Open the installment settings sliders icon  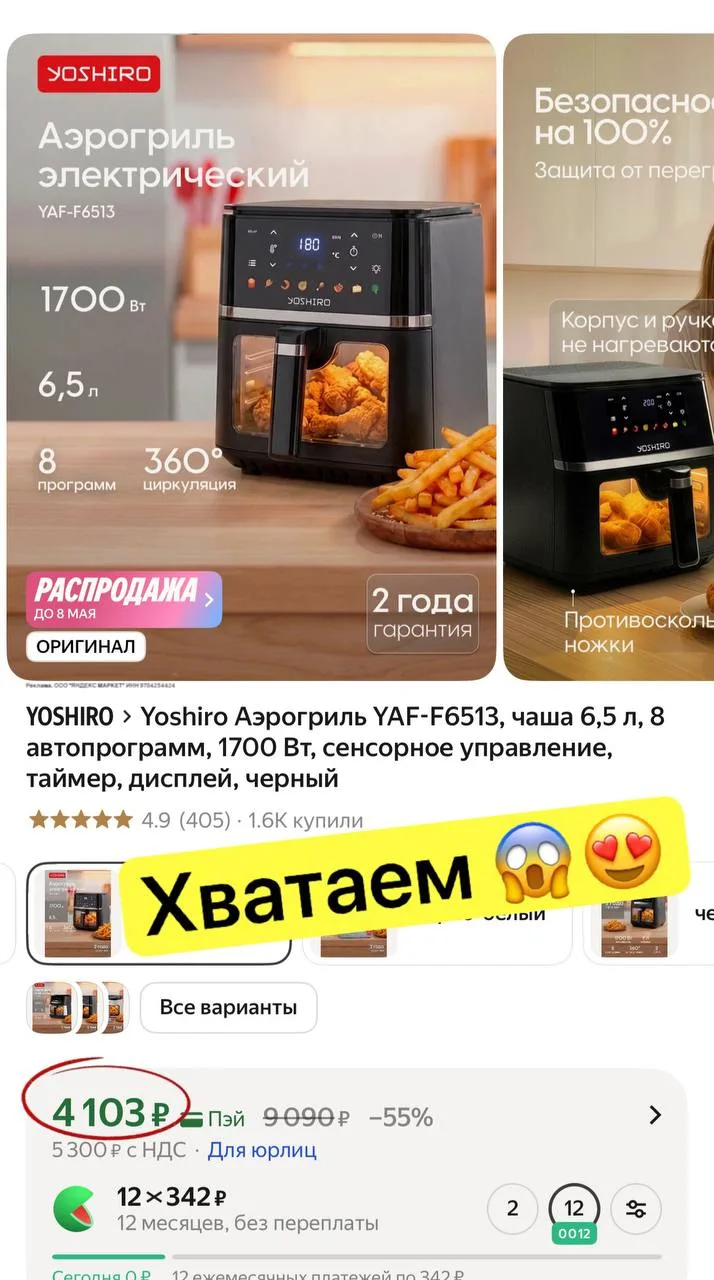tap(636, 1209)
